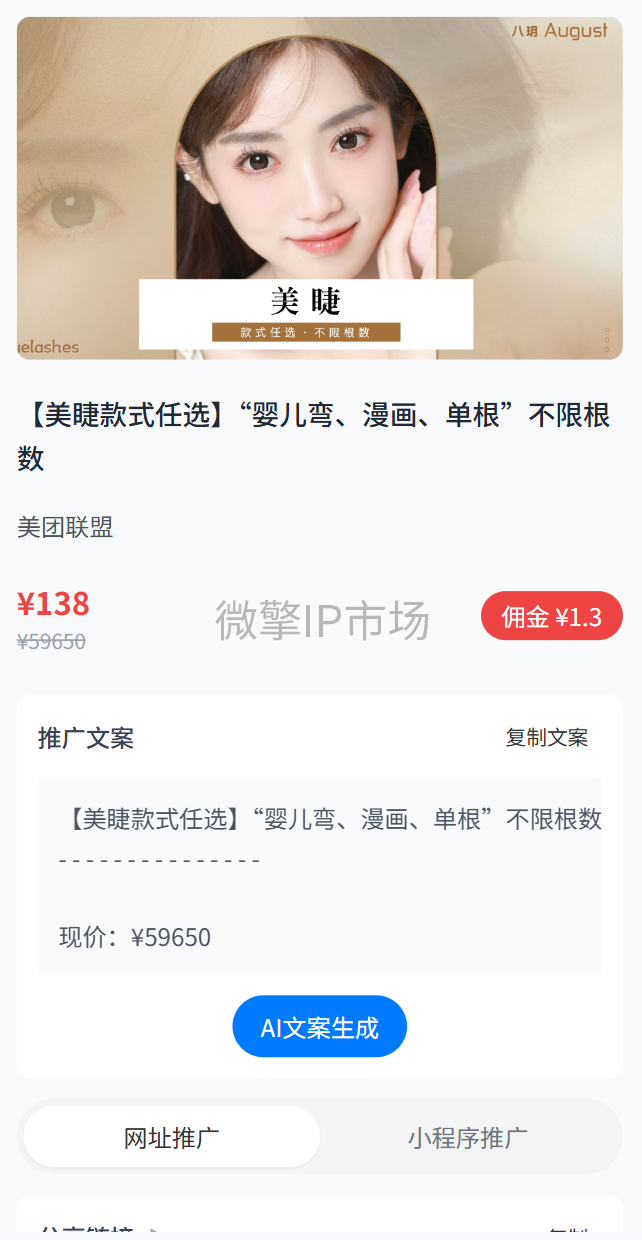Open the 美睫 product banner image
642x1240 pixels.
(320, 188)
